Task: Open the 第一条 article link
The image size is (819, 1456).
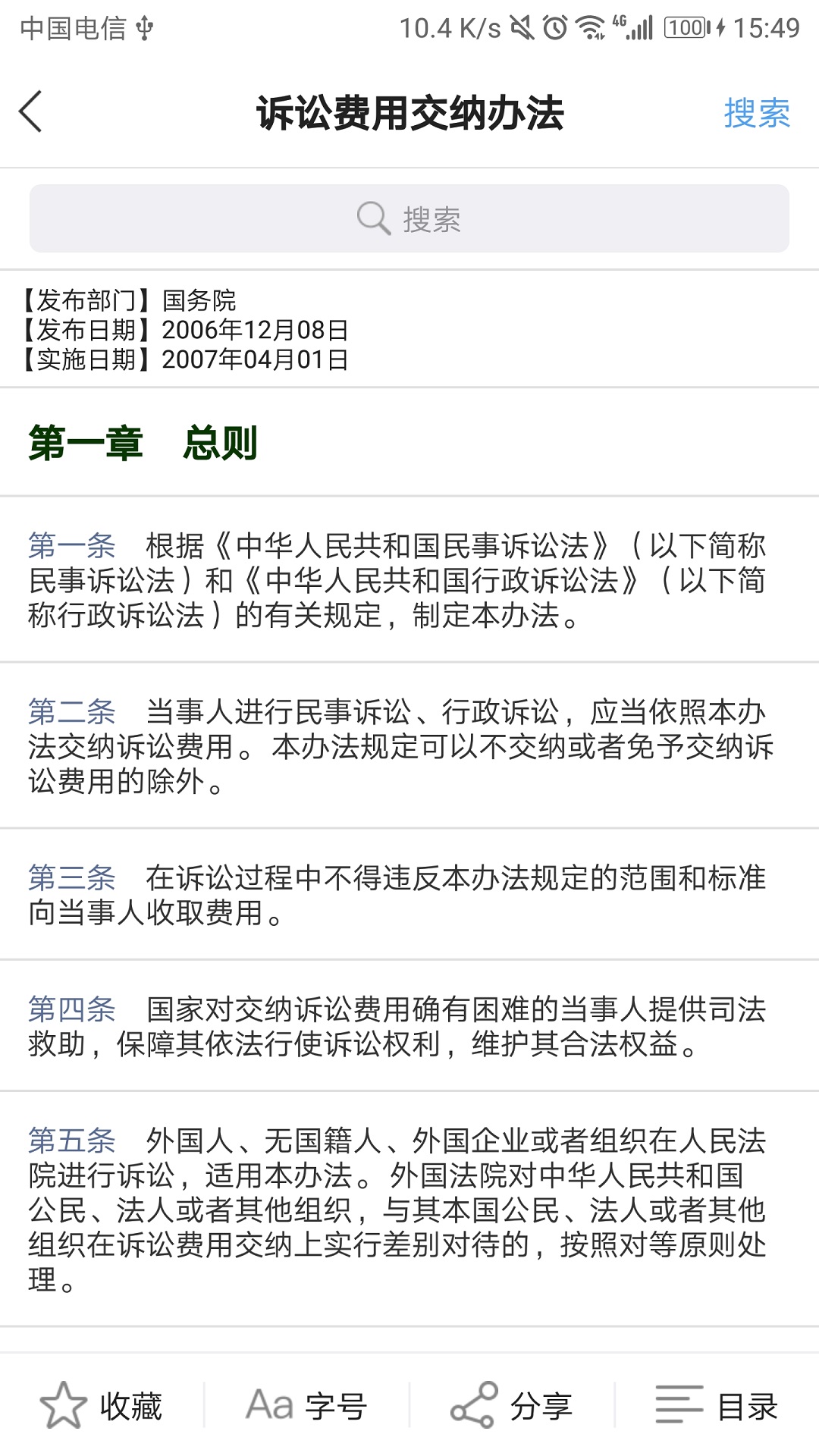Action: [x=71, y=545]
